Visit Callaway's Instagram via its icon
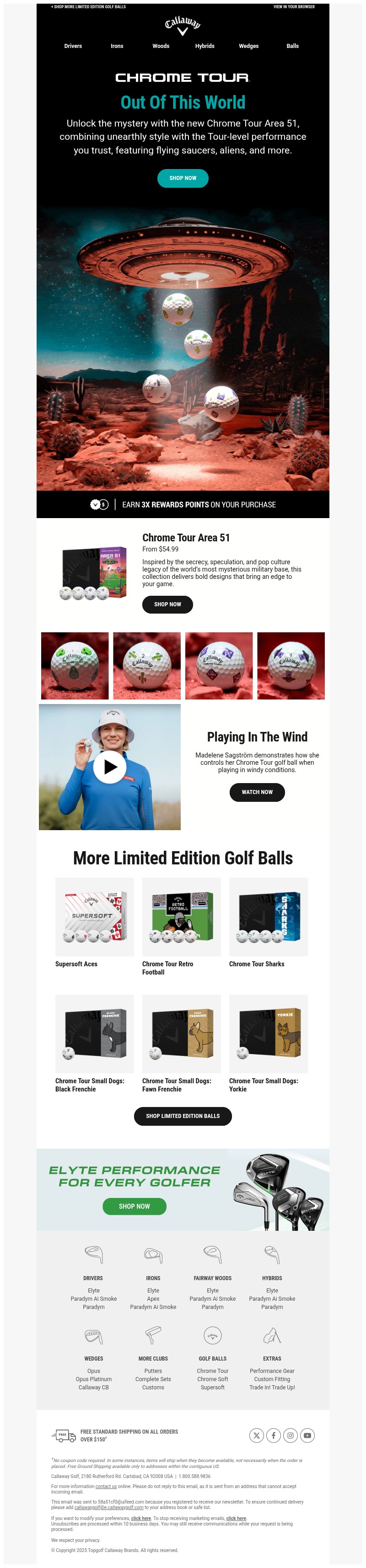Screen dimensions: 366x1568 291,1436
